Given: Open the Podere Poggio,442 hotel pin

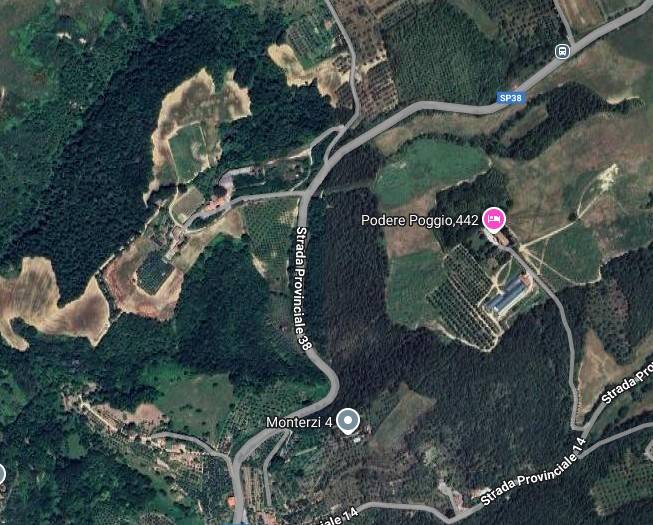Looking at the screenshot, I should click(x=493, y=218).
